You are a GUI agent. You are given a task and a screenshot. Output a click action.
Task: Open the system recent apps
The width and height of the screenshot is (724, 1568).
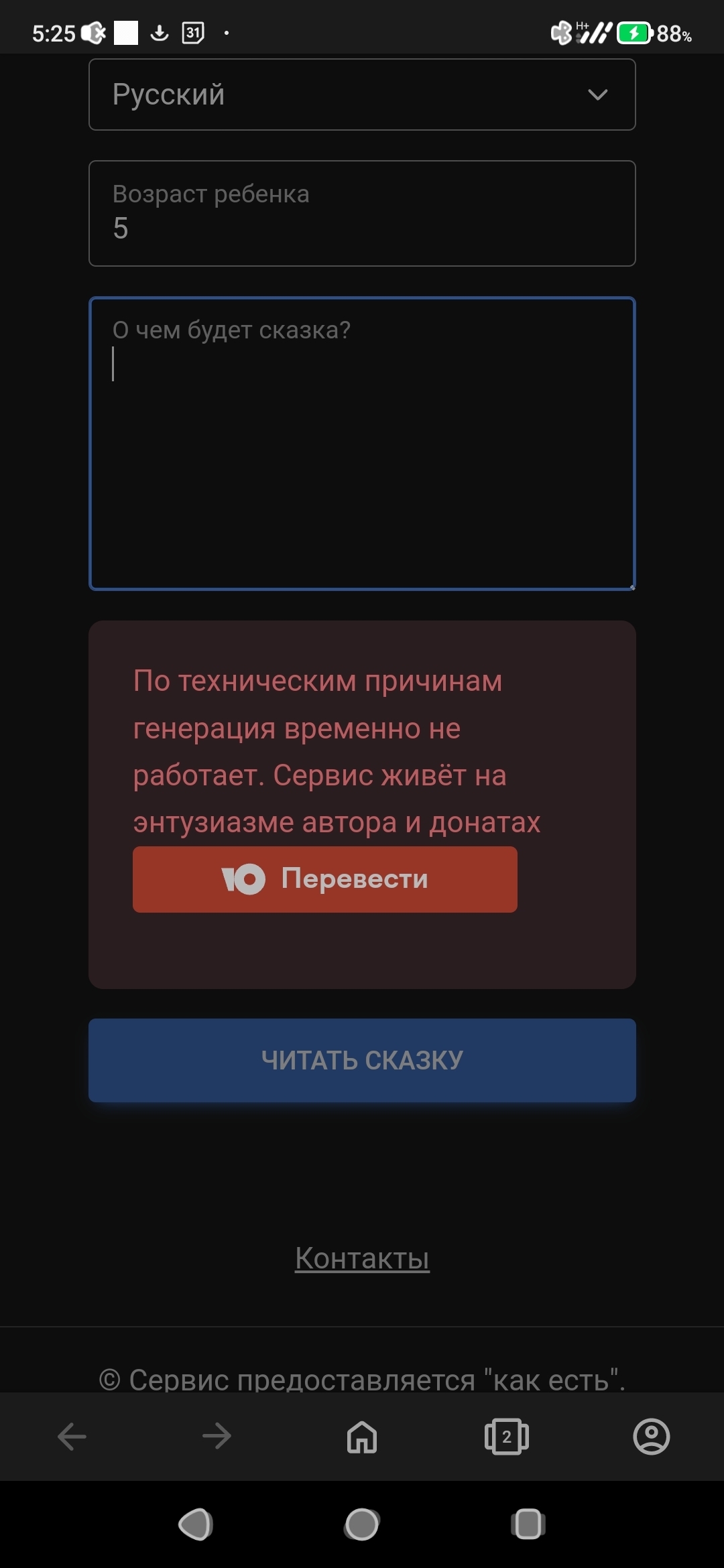(x=528, y=1524)
